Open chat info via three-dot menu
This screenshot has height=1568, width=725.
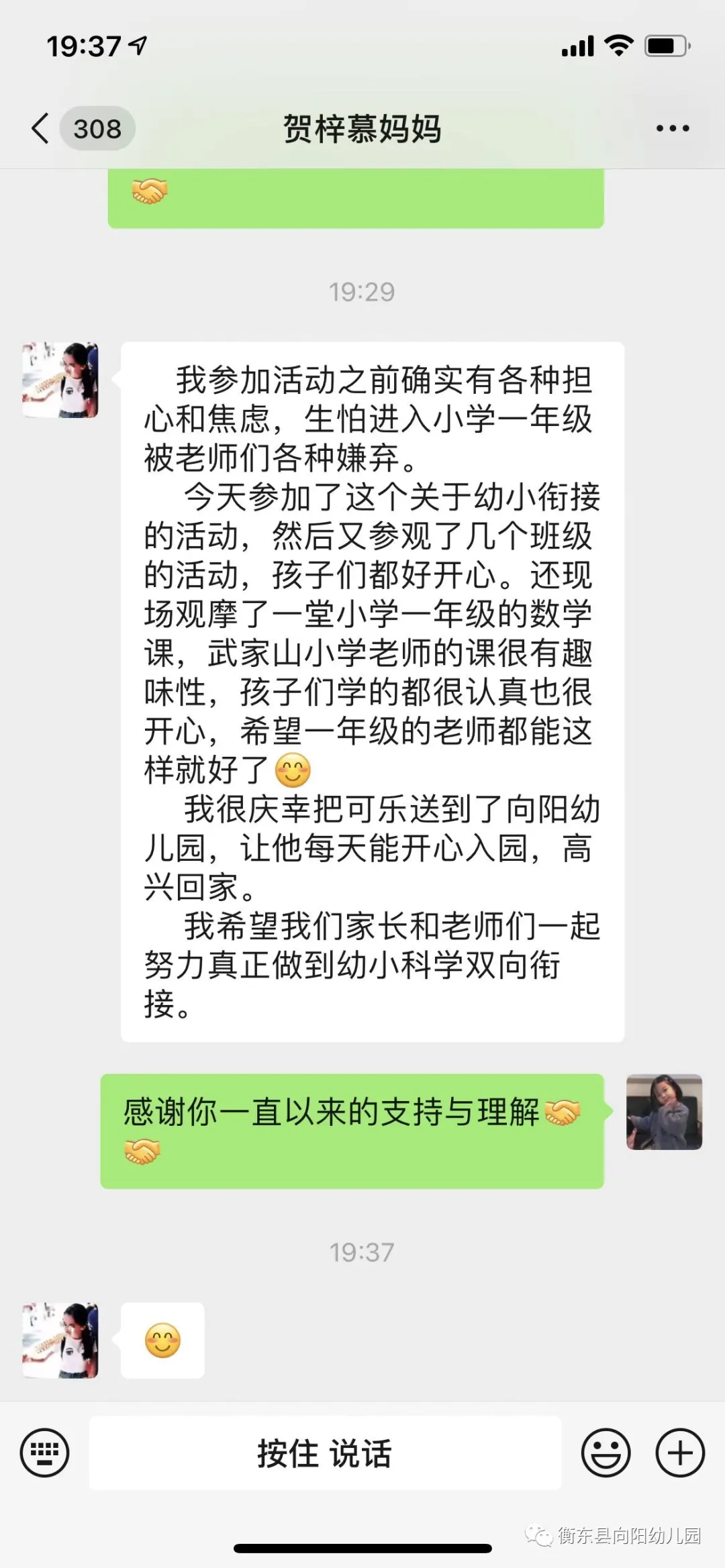[673, 128]
